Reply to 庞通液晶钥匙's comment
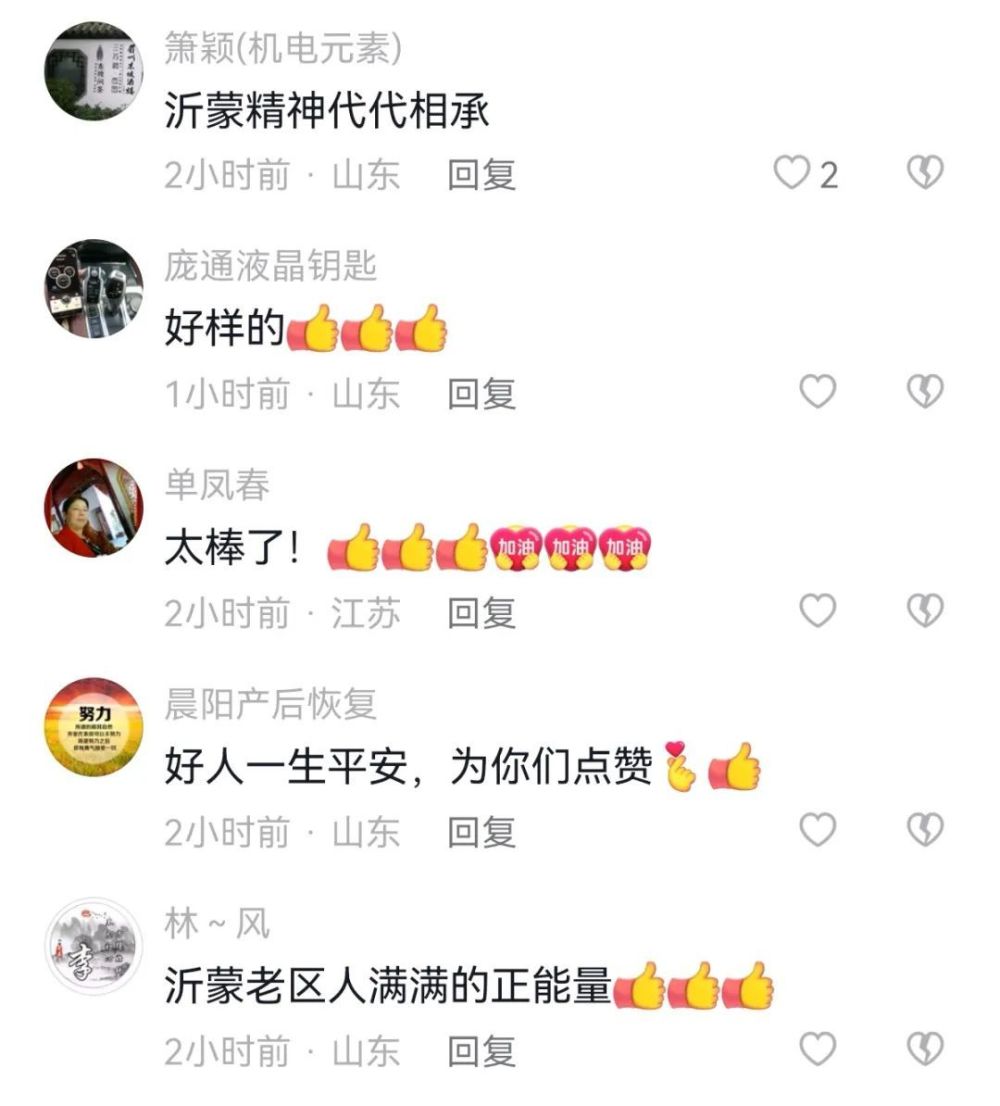The height and width of the screenshot is (1106, 1000). coord(481,393)
